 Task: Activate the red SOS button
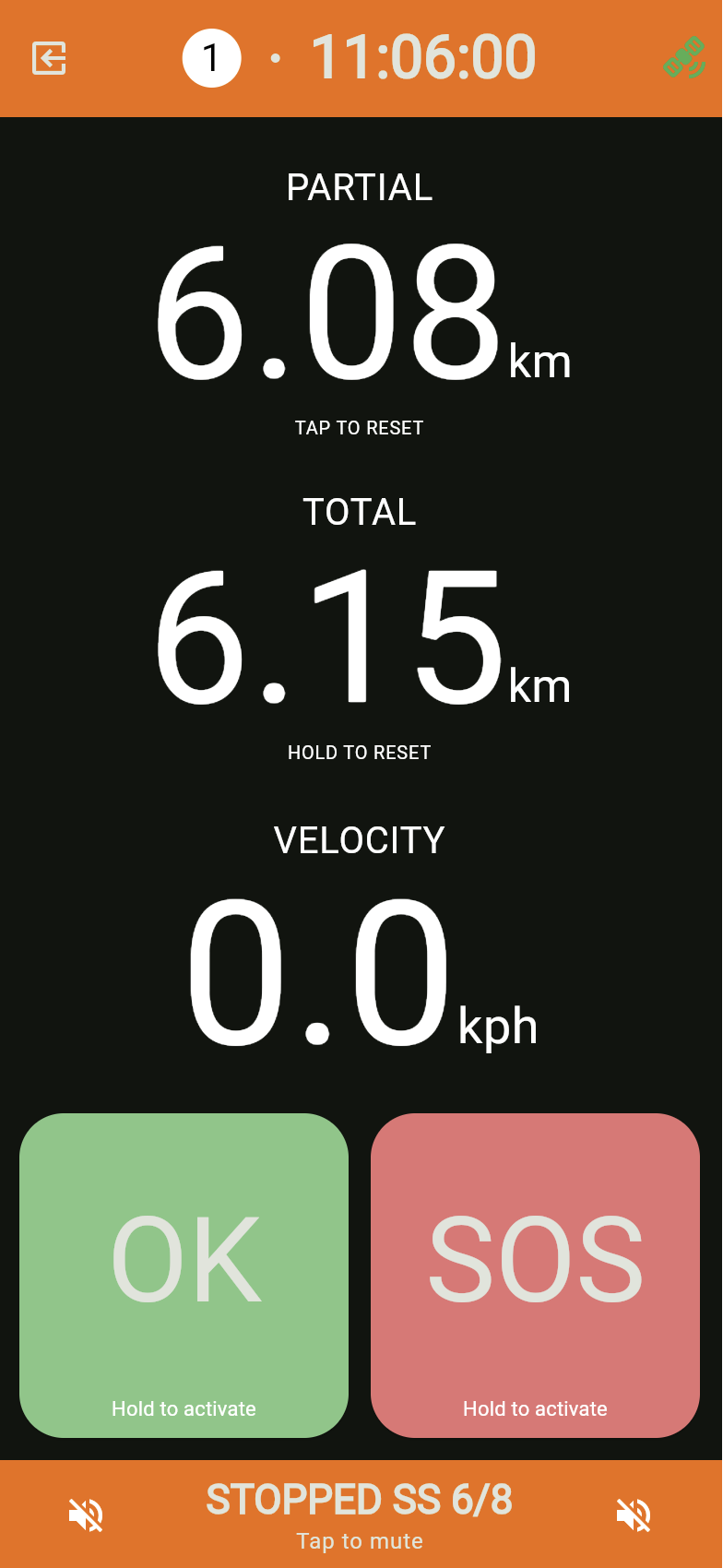tap(535, 1276)
